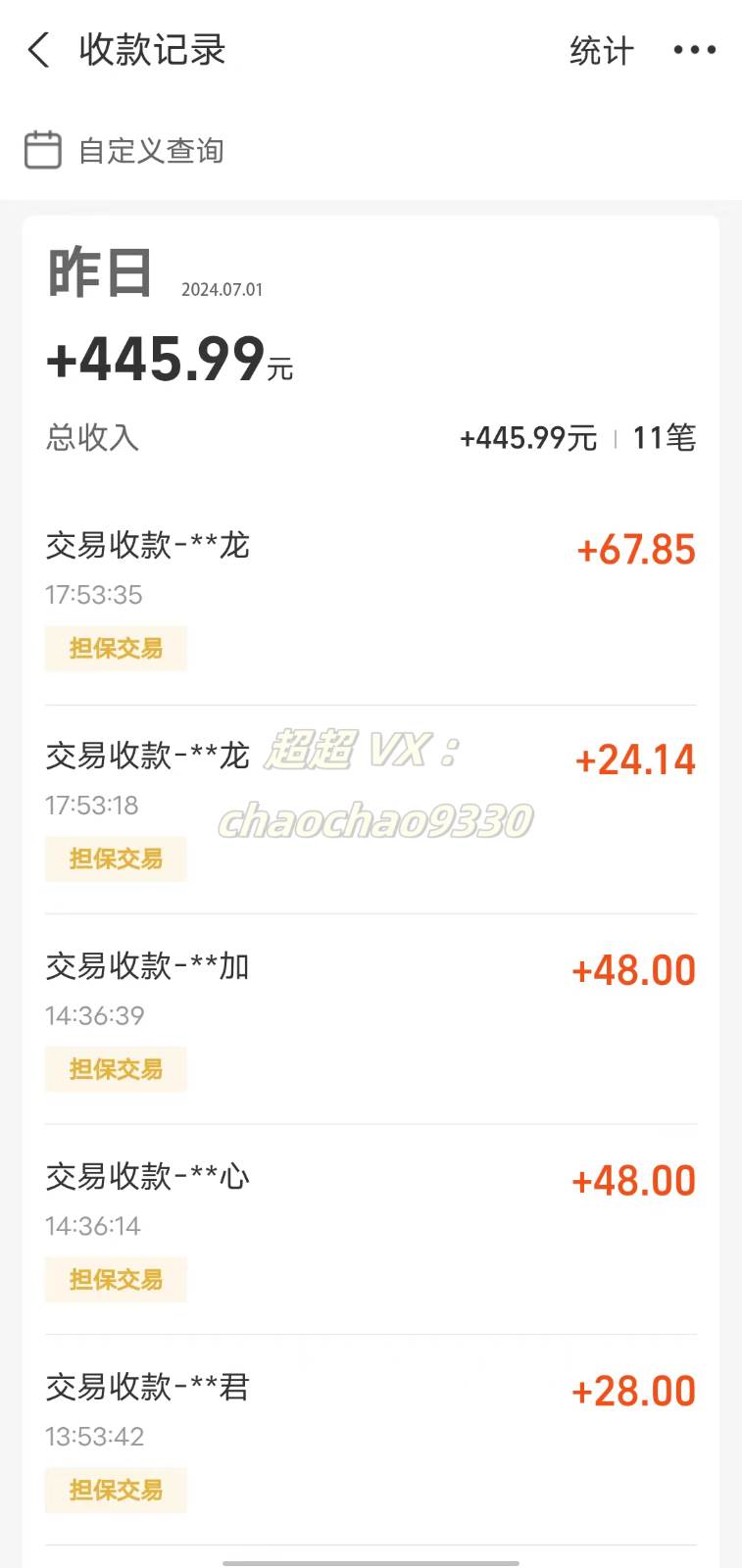Click the 总收入 label row
Viewport: 742px width, 1568px height.
(90, 438)
